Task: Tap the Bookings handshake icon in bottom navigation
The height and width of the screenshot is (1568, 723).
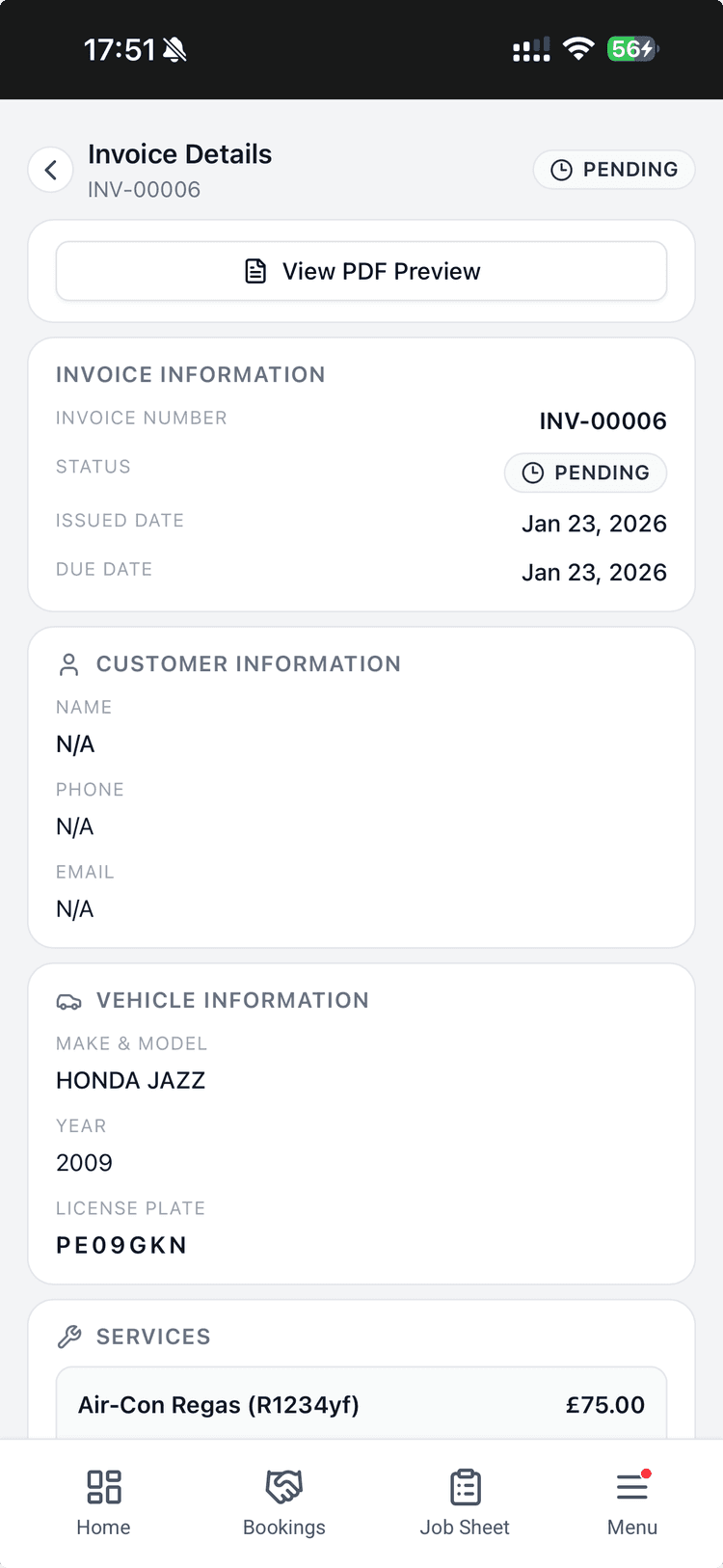Action: click(283, 1487)
